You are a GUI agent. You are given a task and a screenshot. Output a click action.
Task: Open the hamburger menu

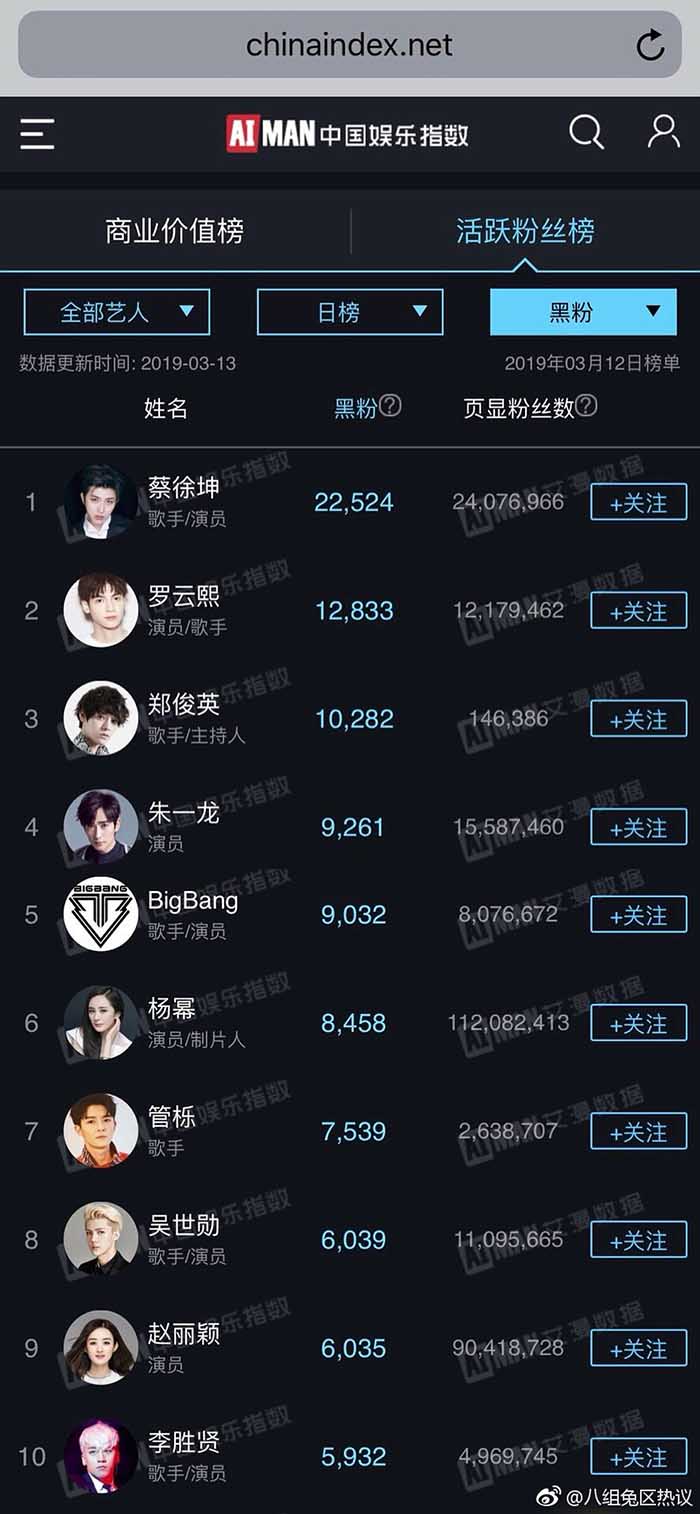(37, 133)
